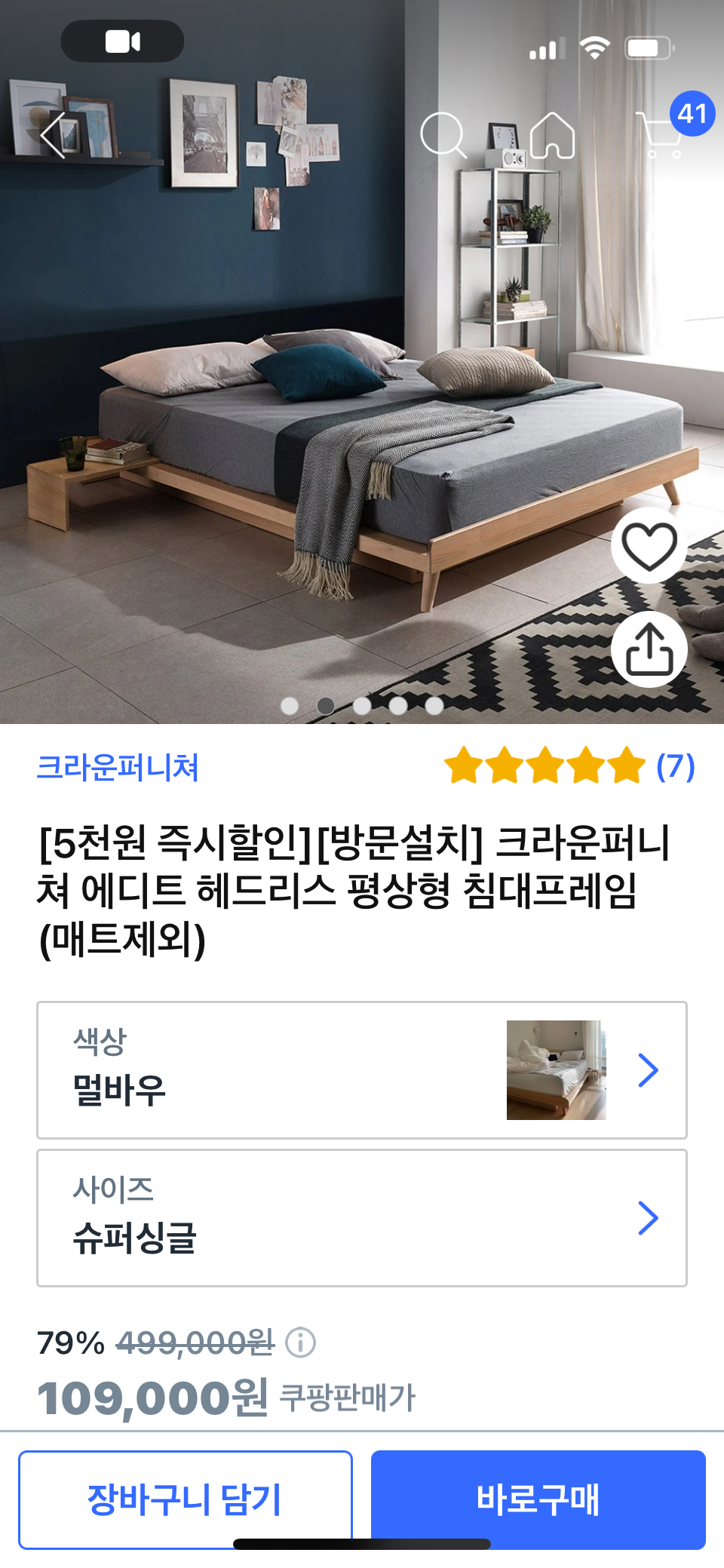Show price info next to 499,000원
Screen dimensions: 724x1568
[301, 1342]
